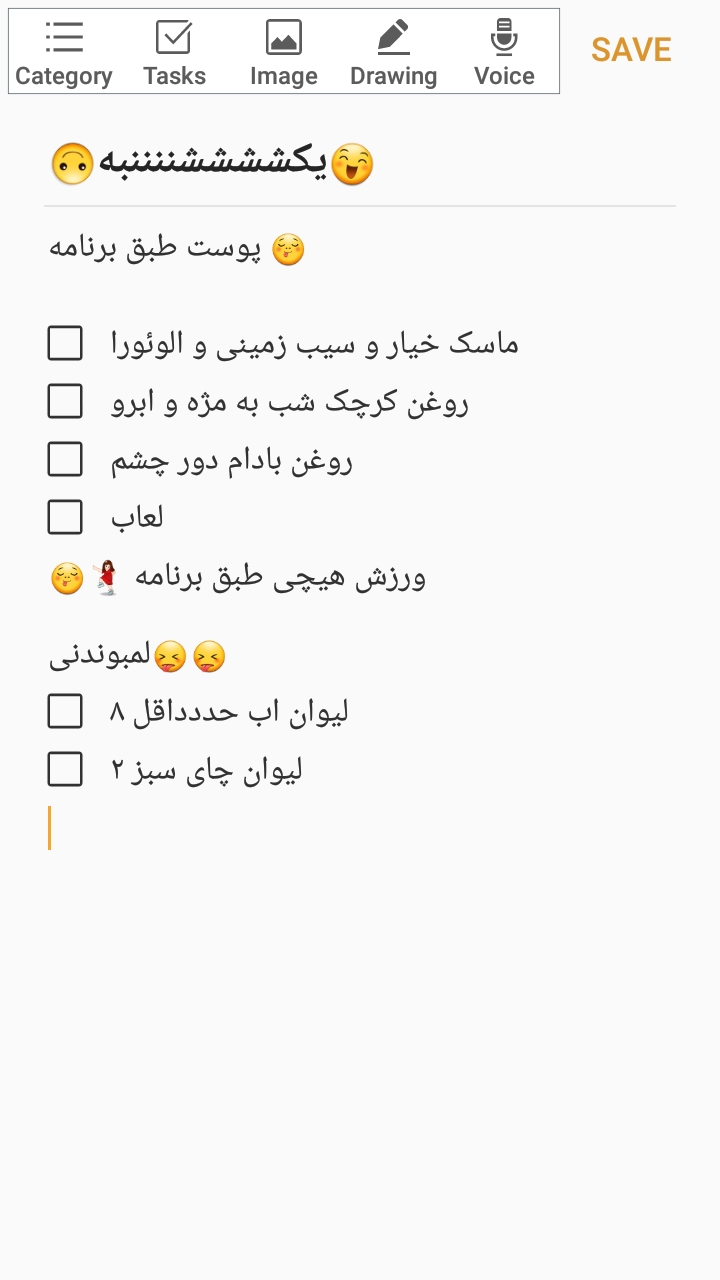Open the Drawing tool
This screenshot has height=1280, width=720.
(x=394, y=52)
